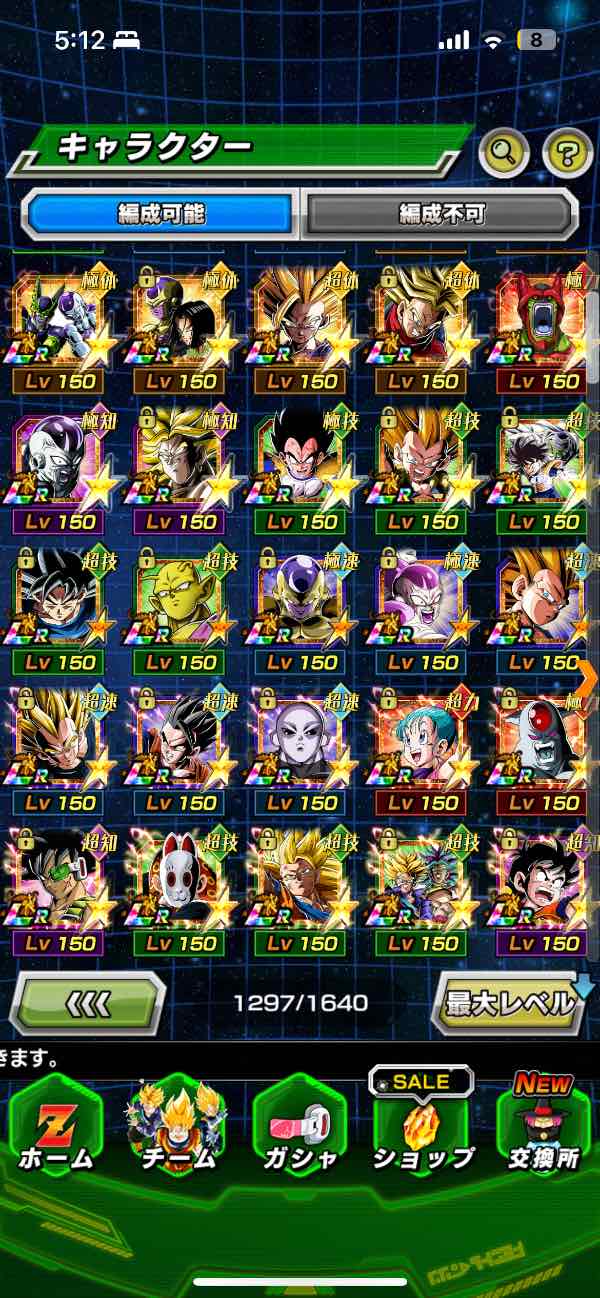Open the 最大レベル sort button

coord(511,1003)
